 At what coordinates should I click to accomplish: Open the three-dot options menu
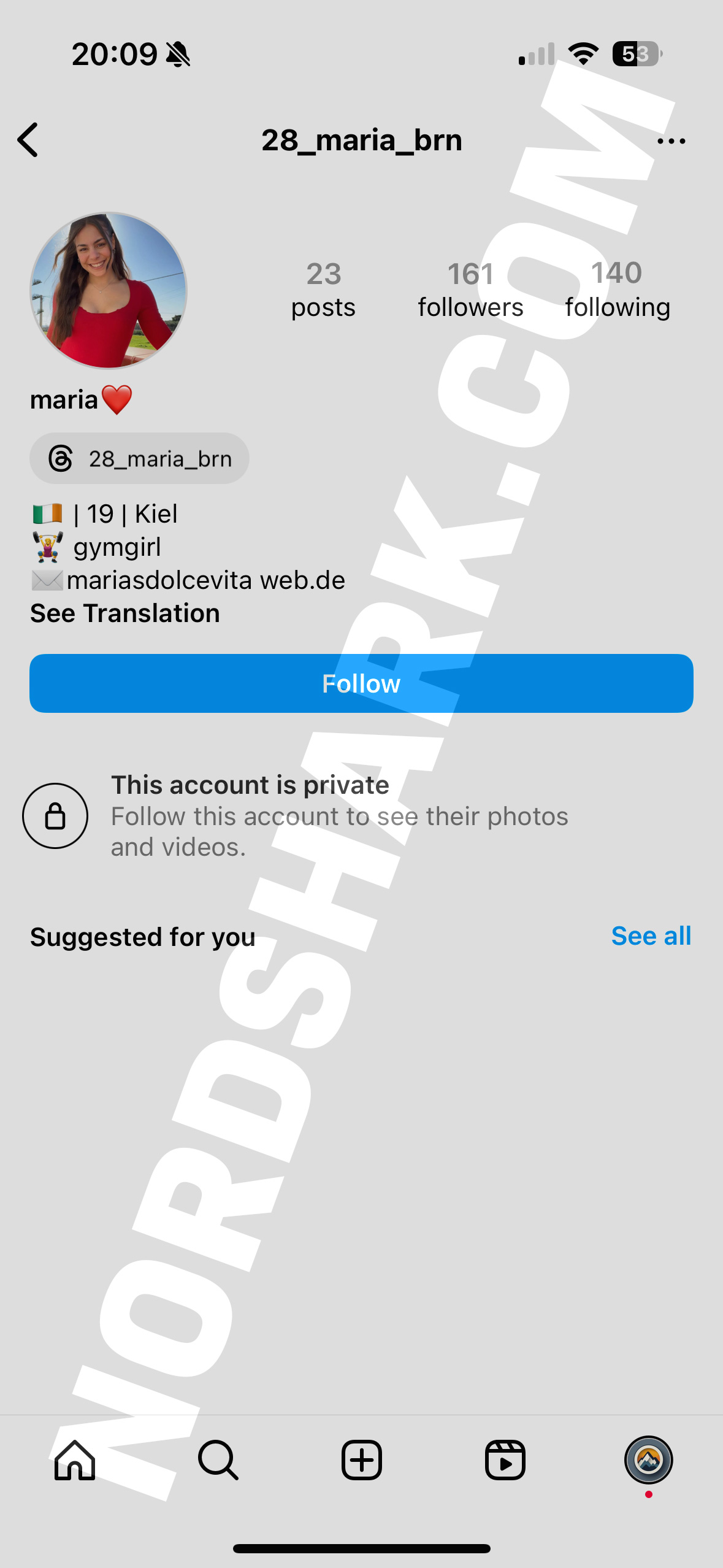click(671, 141)
